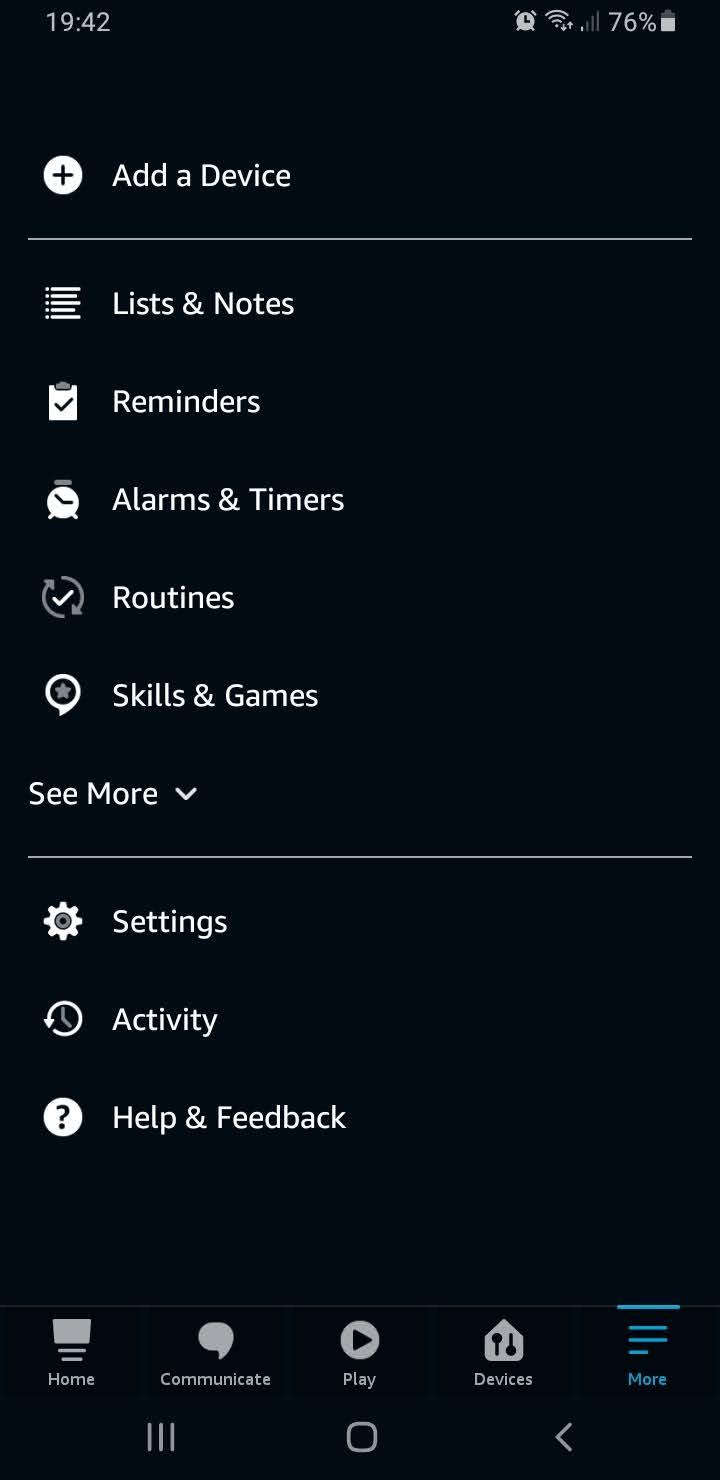Open Help & Feedback
This screenshot has height=1480, width=720.
228,1117
